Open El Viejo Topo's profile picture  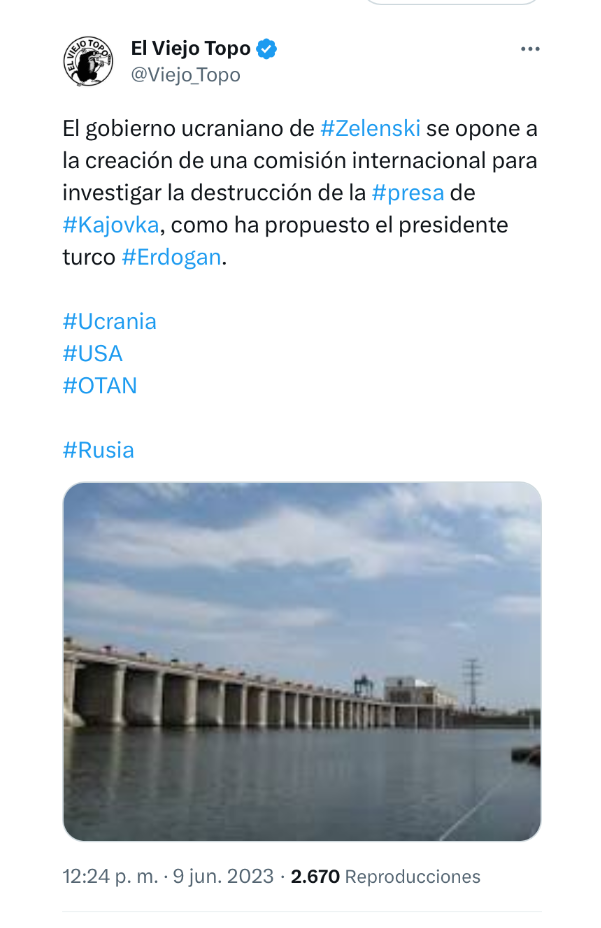tap(89, 60)
